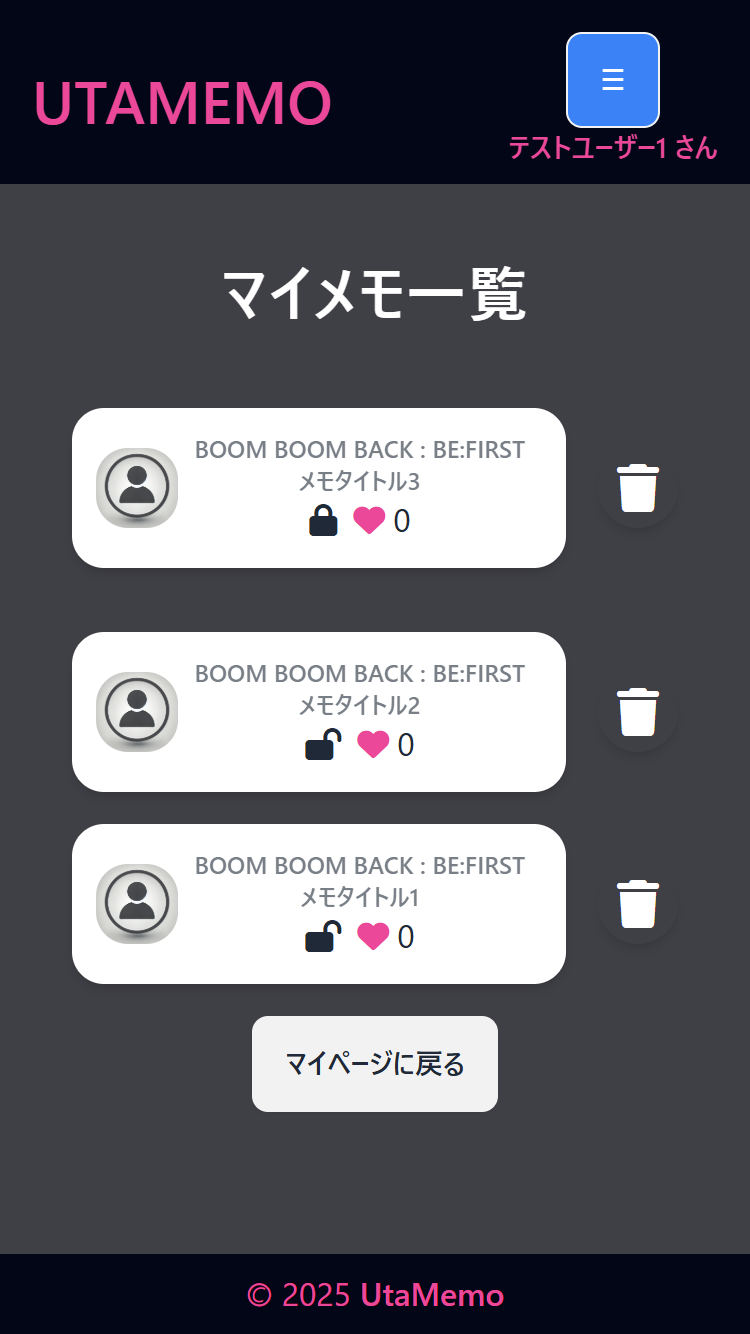This screenshot has width=750, height=1334.
Task: Delete メモタイトル2 with trash icon
Action: click(x=638, y=712)
